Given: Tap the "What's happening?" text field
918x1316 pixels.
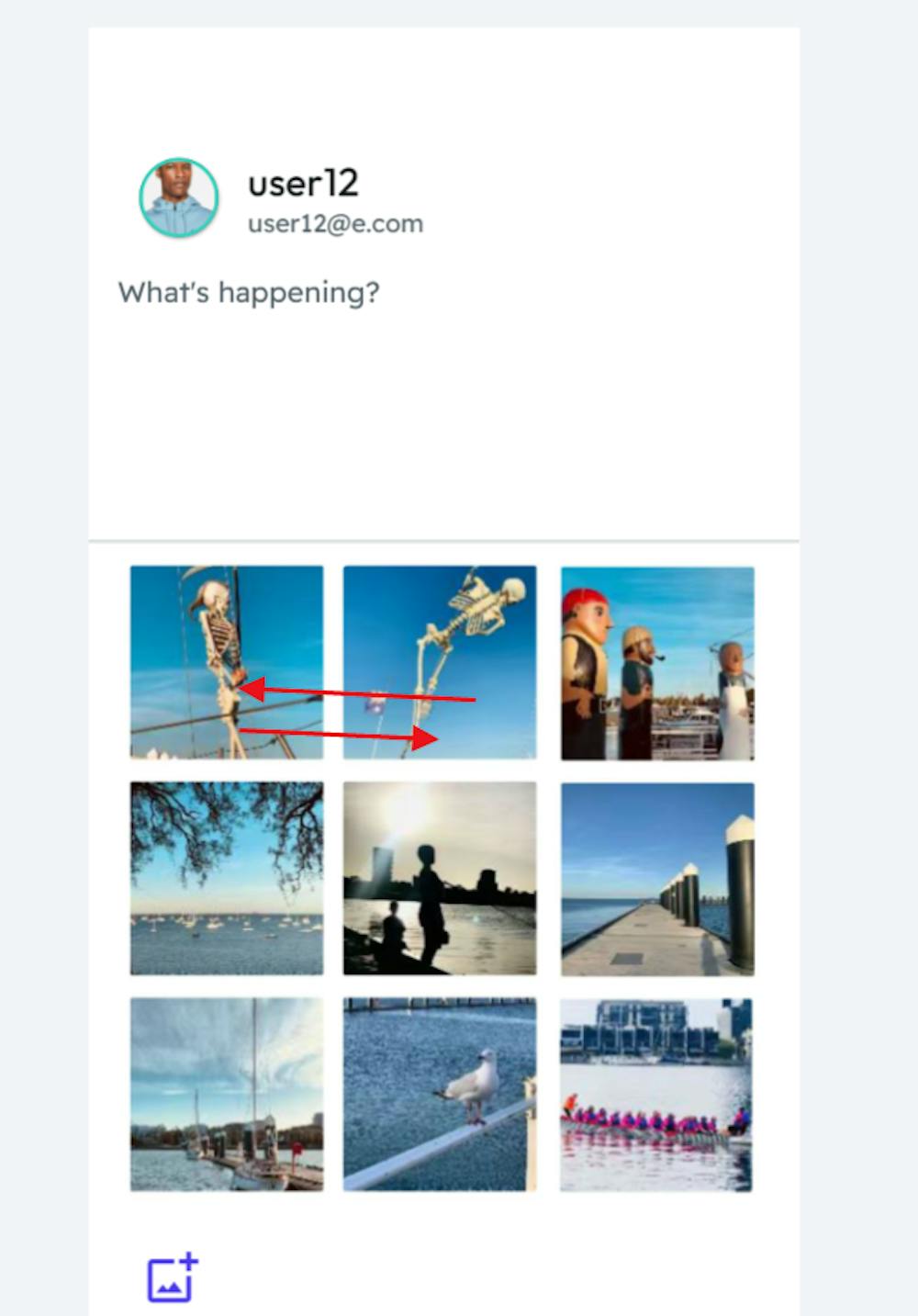Looking at the screenshot, I should click(x=249, y=293).
